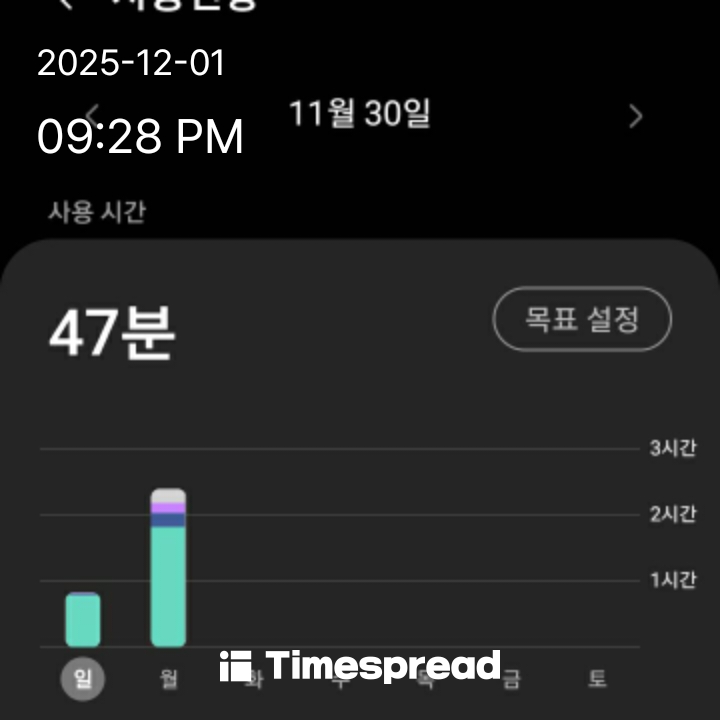The height and width of the screenshot is (720, 720).
Task: Select the 일 day in the chart
Action: coord(83,679)
